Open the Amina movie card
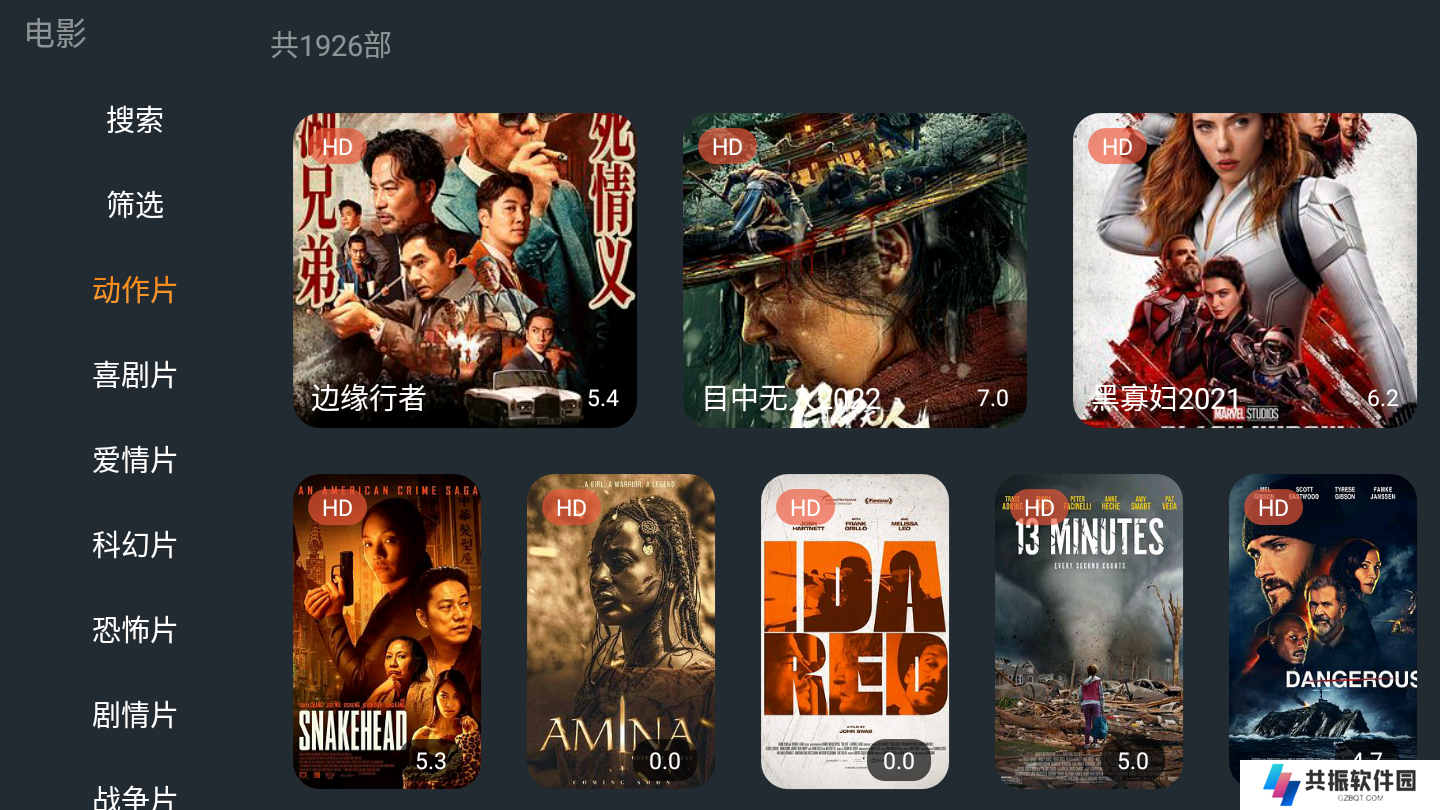 pos(621,631)
